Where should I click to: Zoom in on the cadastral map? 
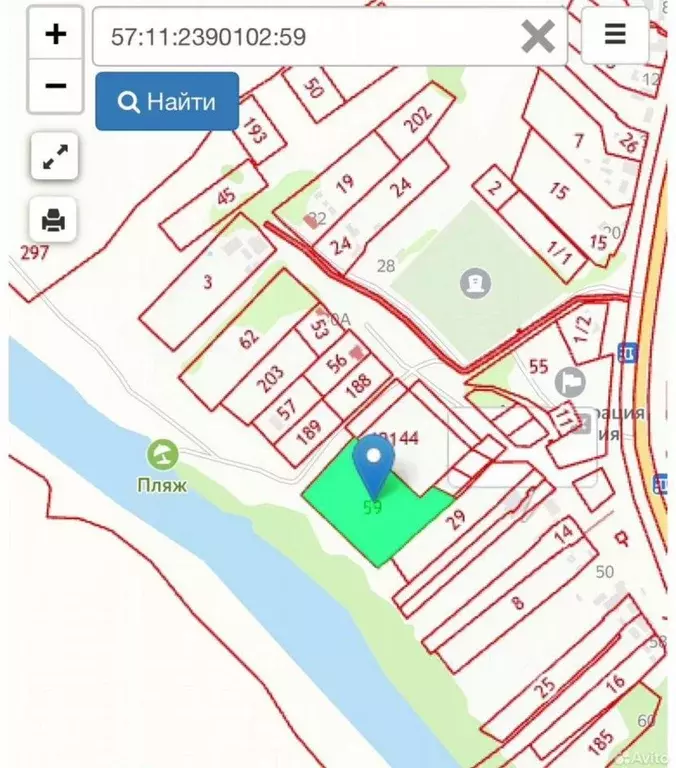click(x=55, y=34)
